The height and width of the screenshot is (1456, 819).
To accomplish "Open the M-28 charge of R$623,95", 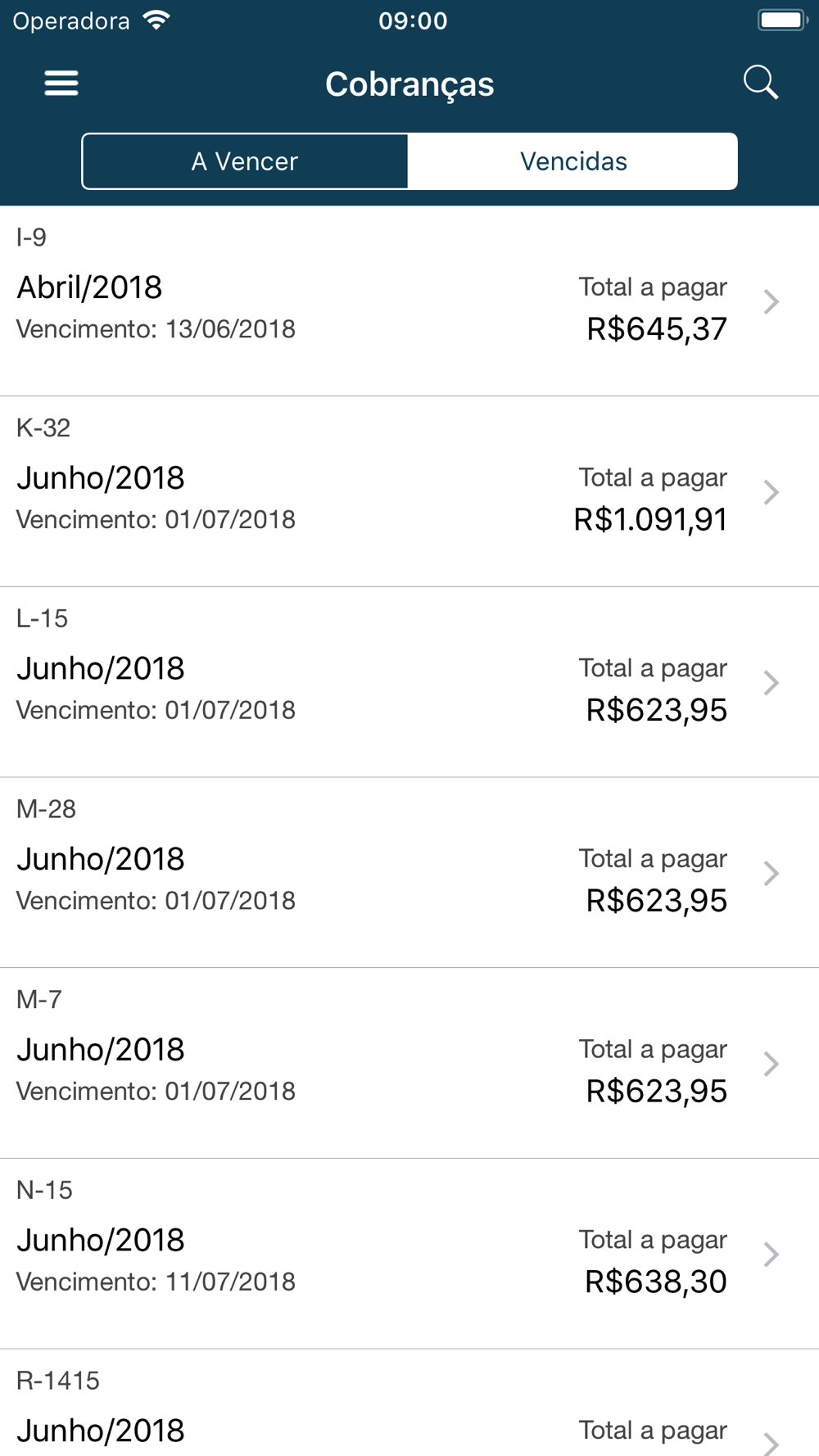I will click(x=409, y=873).
